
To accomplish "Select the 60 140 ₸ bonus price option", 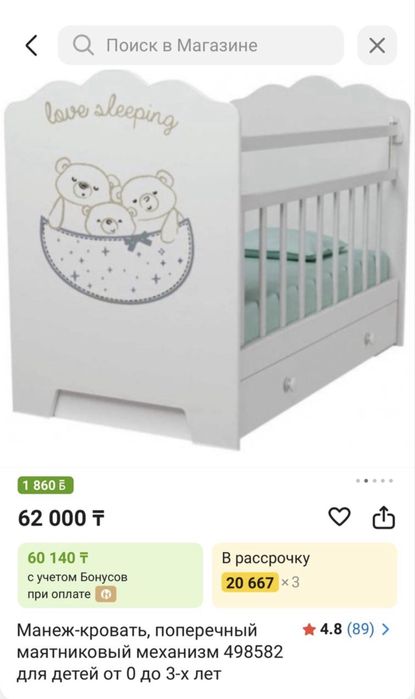I will pyautogui.click(x=110, y=575).
